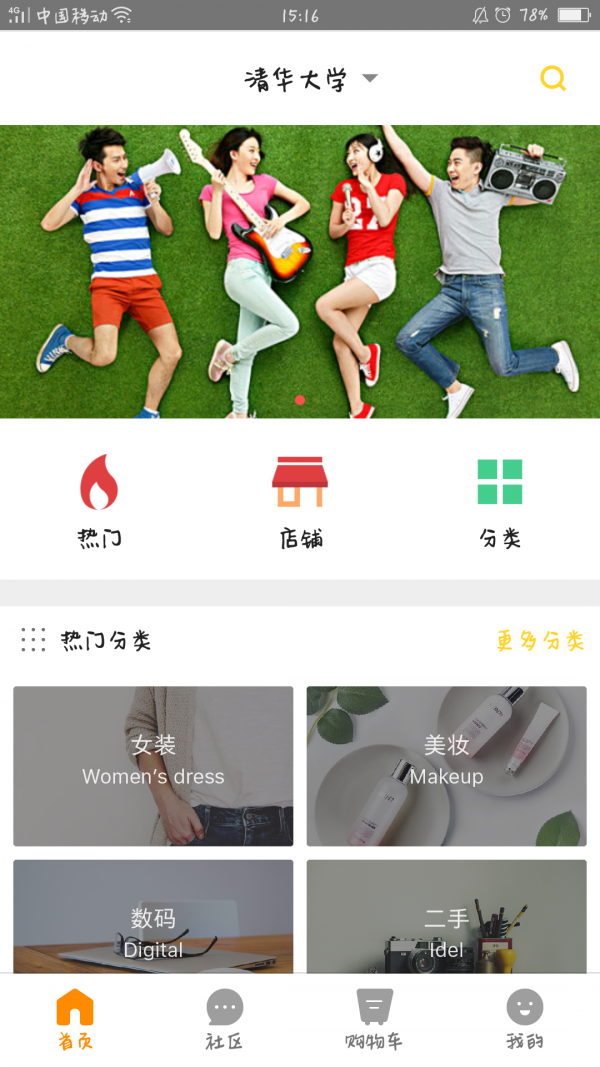600x1067 pixels.
Task: Go to 店铺 shops
Action: (x=300, y=502)
